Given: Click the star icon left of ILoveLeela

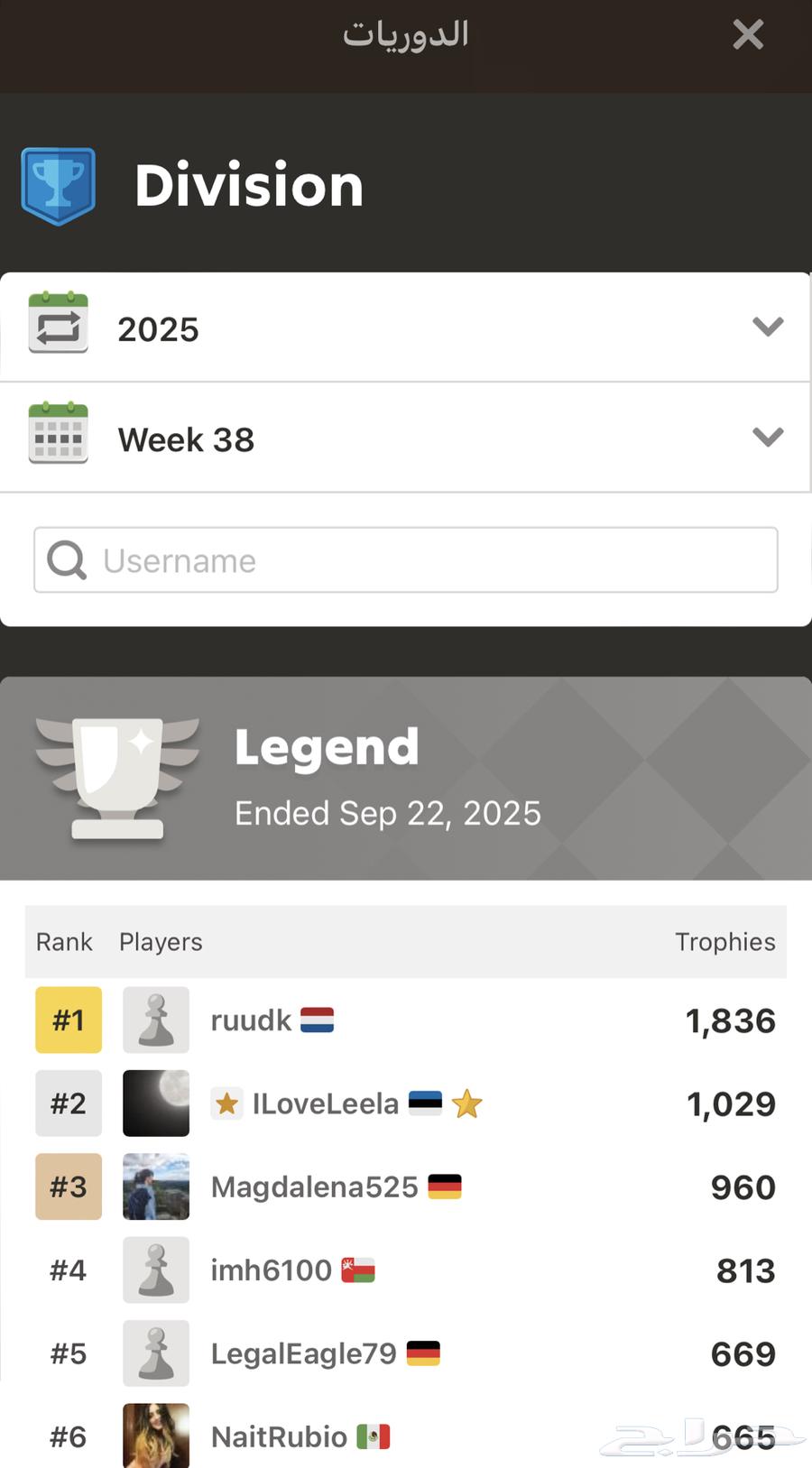Looking at the screenshot, I should (x=228, y=1103).
